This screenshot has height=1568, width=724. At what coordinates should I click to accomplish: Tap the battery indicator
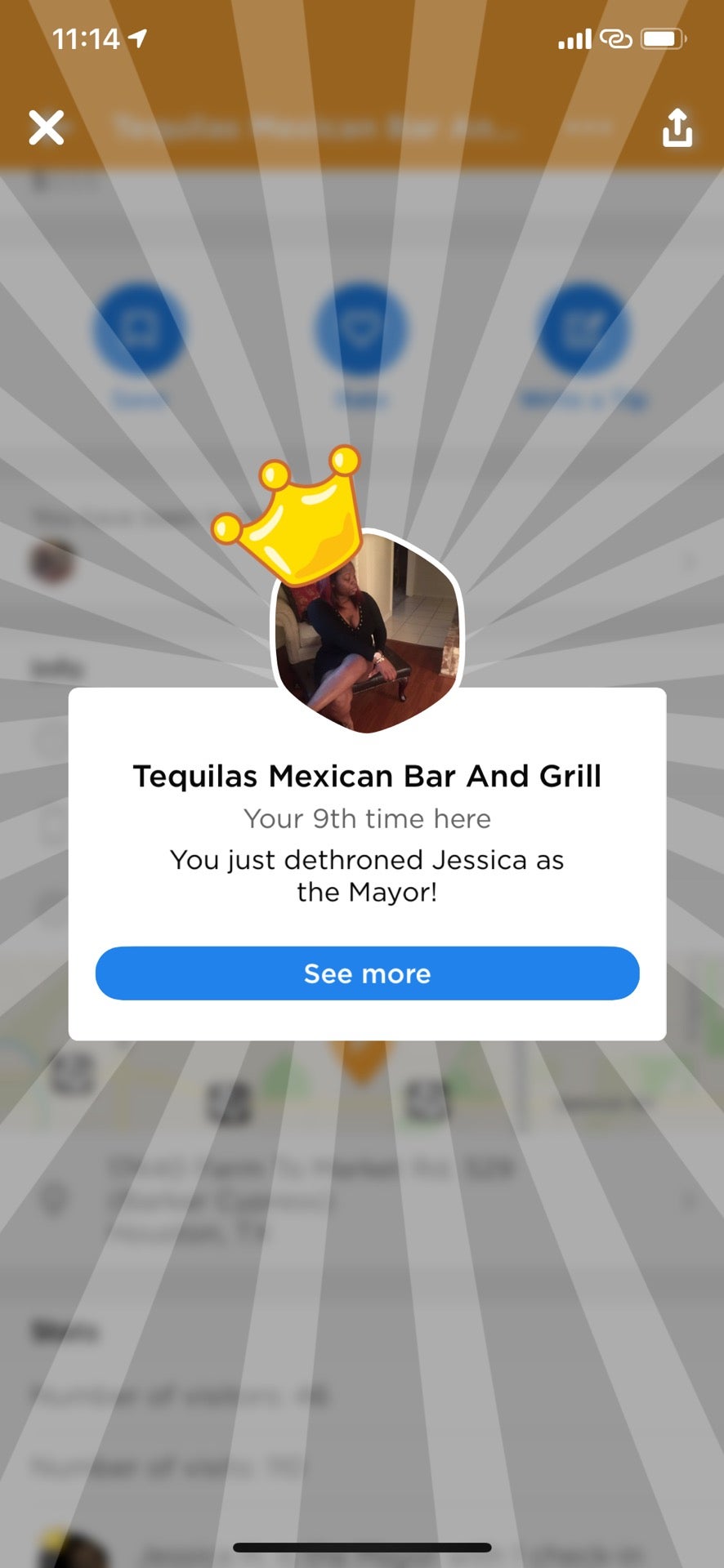pyautogui.click(x=662, y=38)
